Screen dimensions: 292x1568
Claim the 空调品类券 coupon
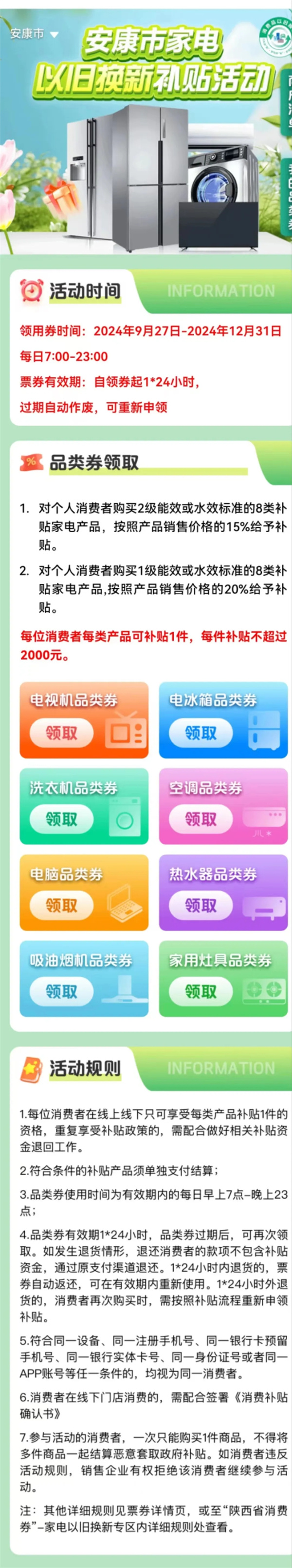click(x=200, y=819)
